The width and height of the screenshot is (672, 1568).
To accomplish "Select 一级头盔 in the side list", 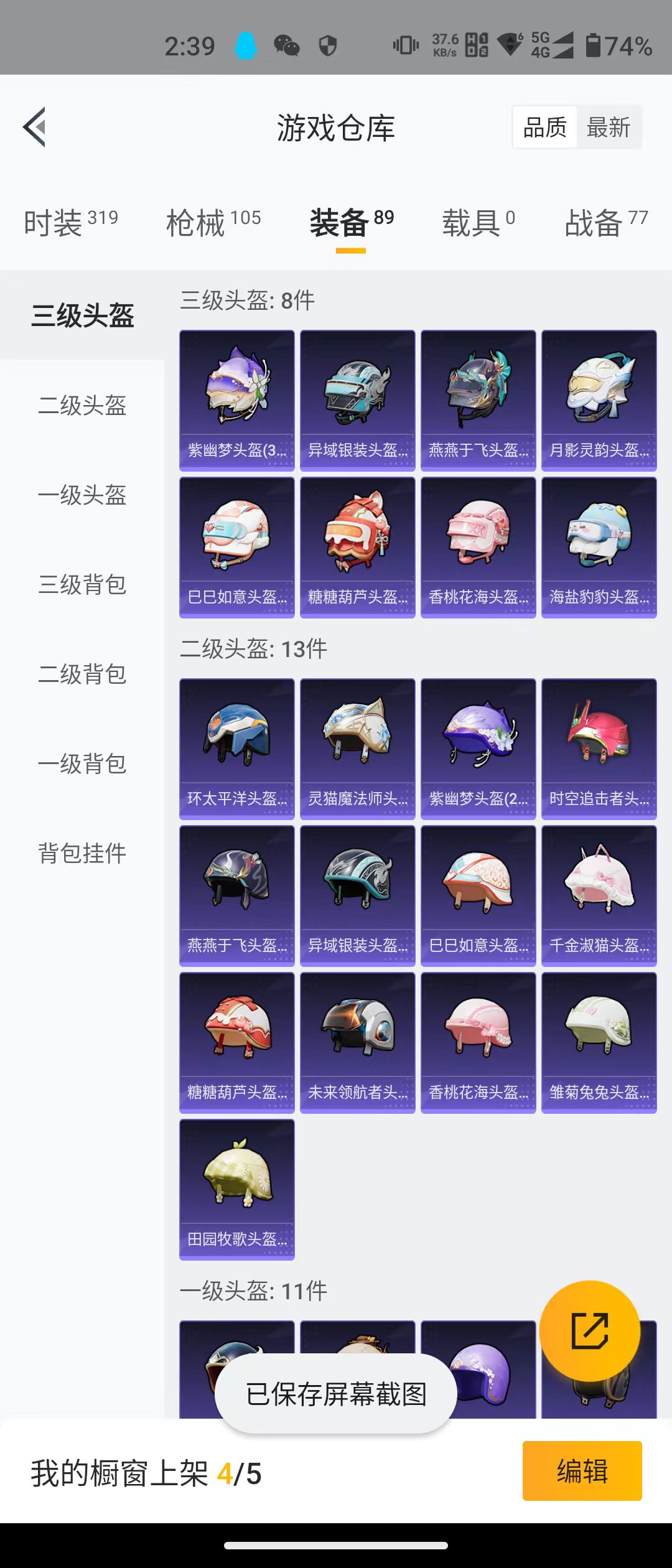I will [x=82, y=495].
